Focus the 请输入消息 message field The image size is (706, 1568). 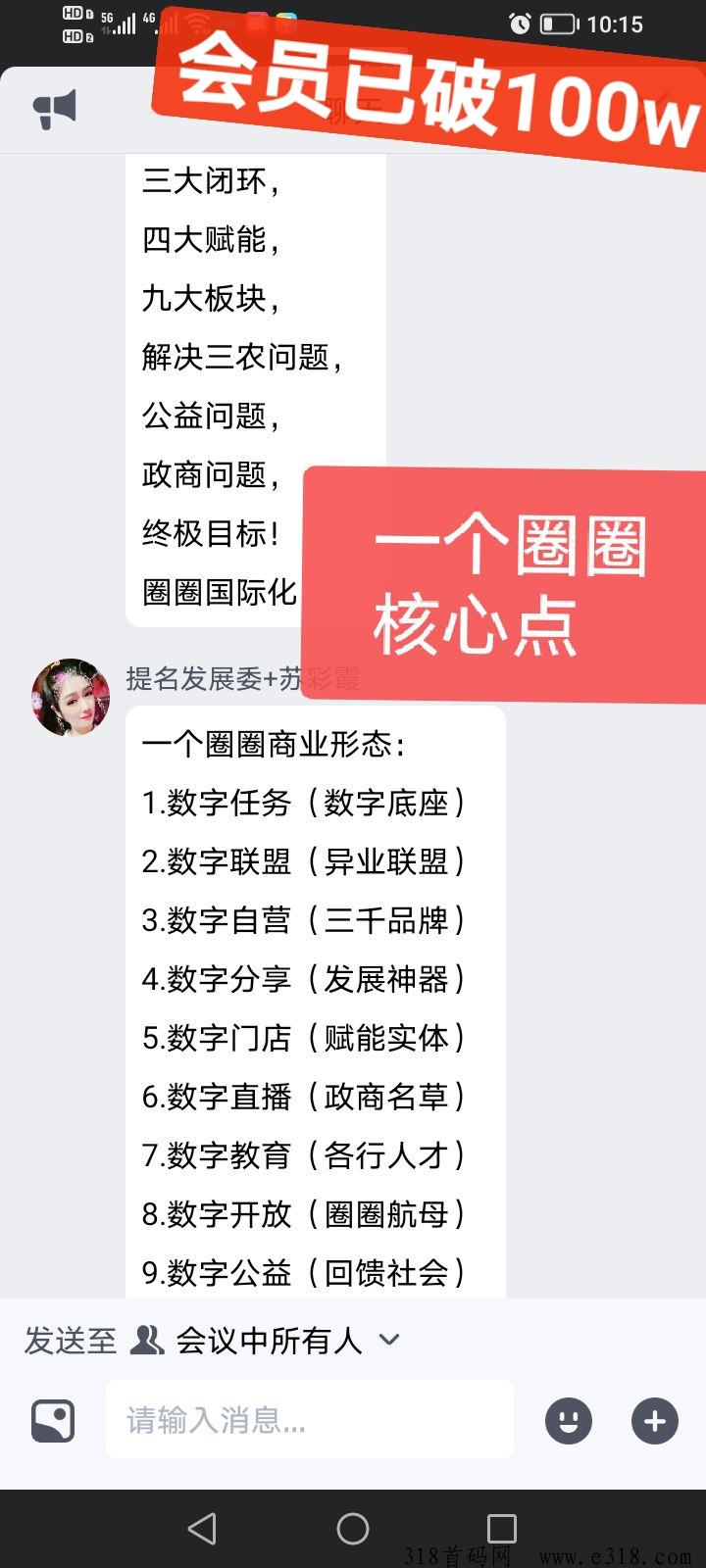(x=309, y=1420)
